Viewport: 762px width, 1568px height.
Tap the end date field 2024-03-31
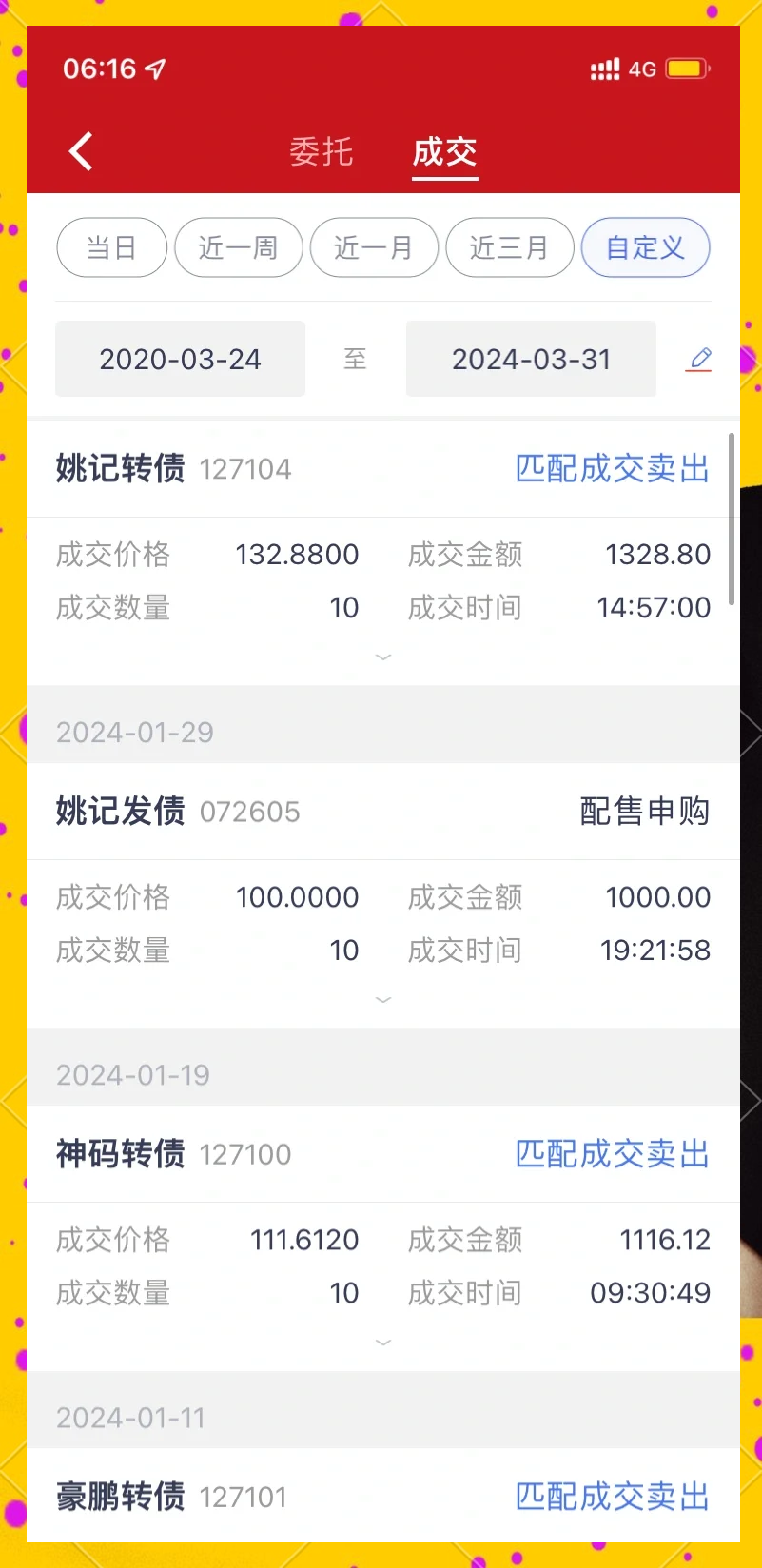tap(530, 359)
